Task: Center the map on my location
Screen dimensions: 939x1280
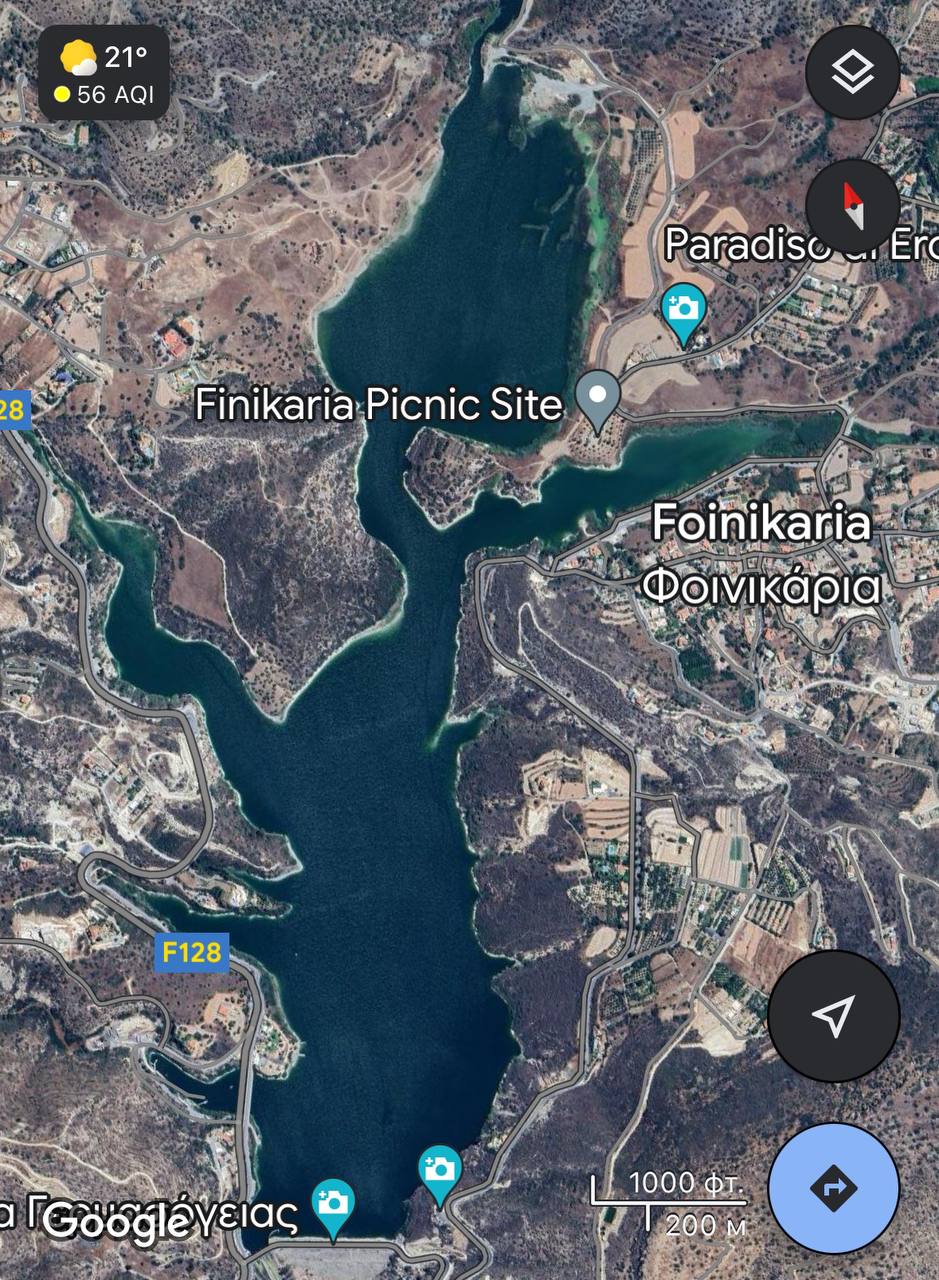Action: pyautogui.click(x=833, y=1016)
